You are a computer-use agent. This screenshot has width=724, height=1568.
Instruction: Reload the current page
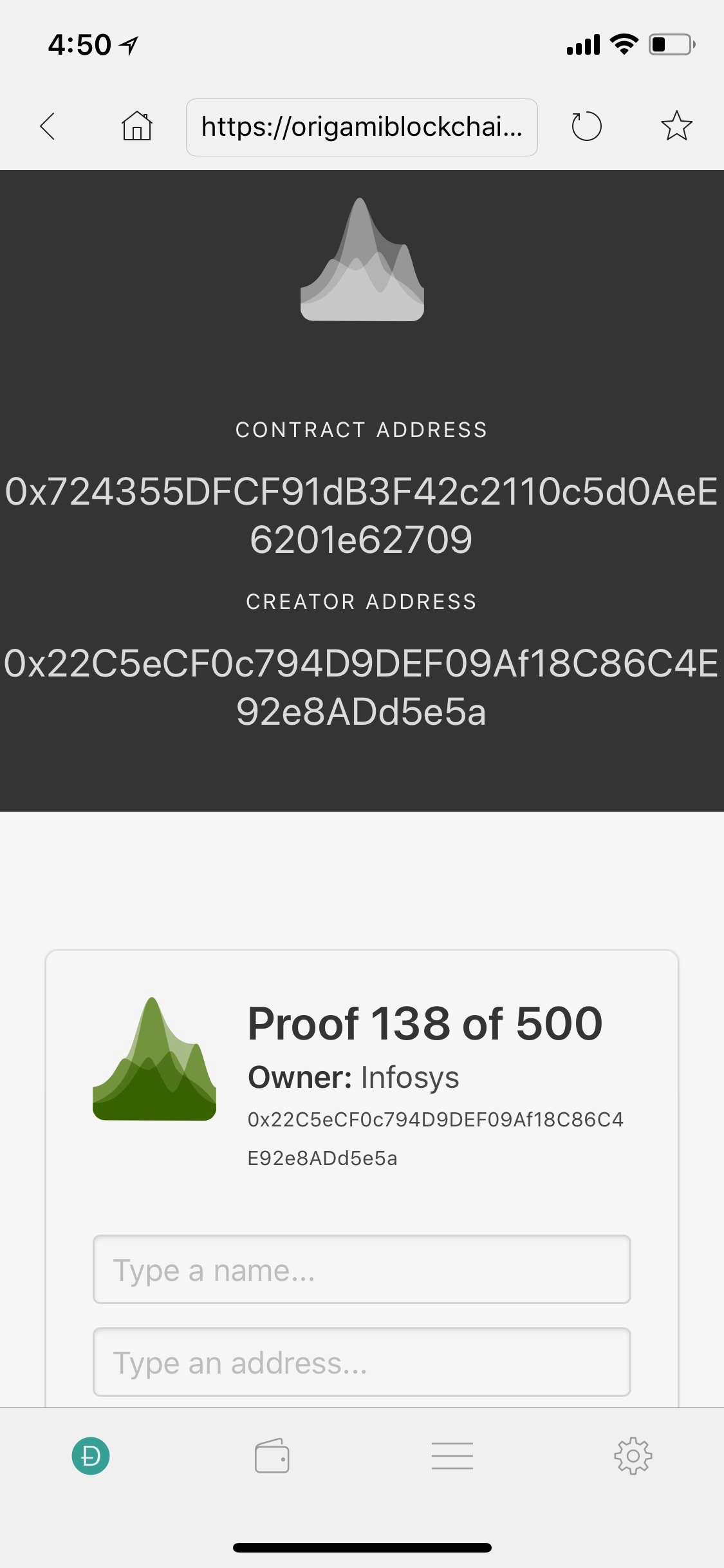tap(586, 126)
